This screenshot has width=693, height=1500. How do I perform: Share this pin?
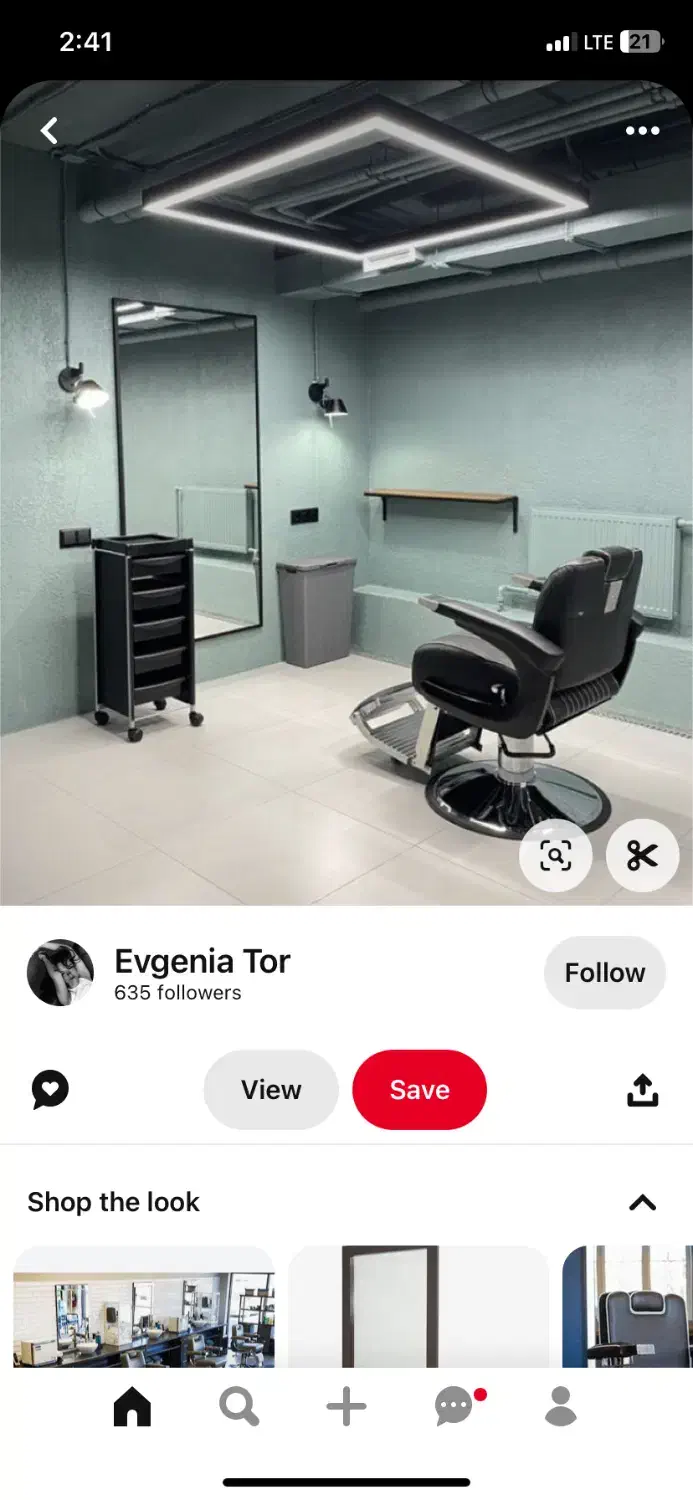point(642,1090)
